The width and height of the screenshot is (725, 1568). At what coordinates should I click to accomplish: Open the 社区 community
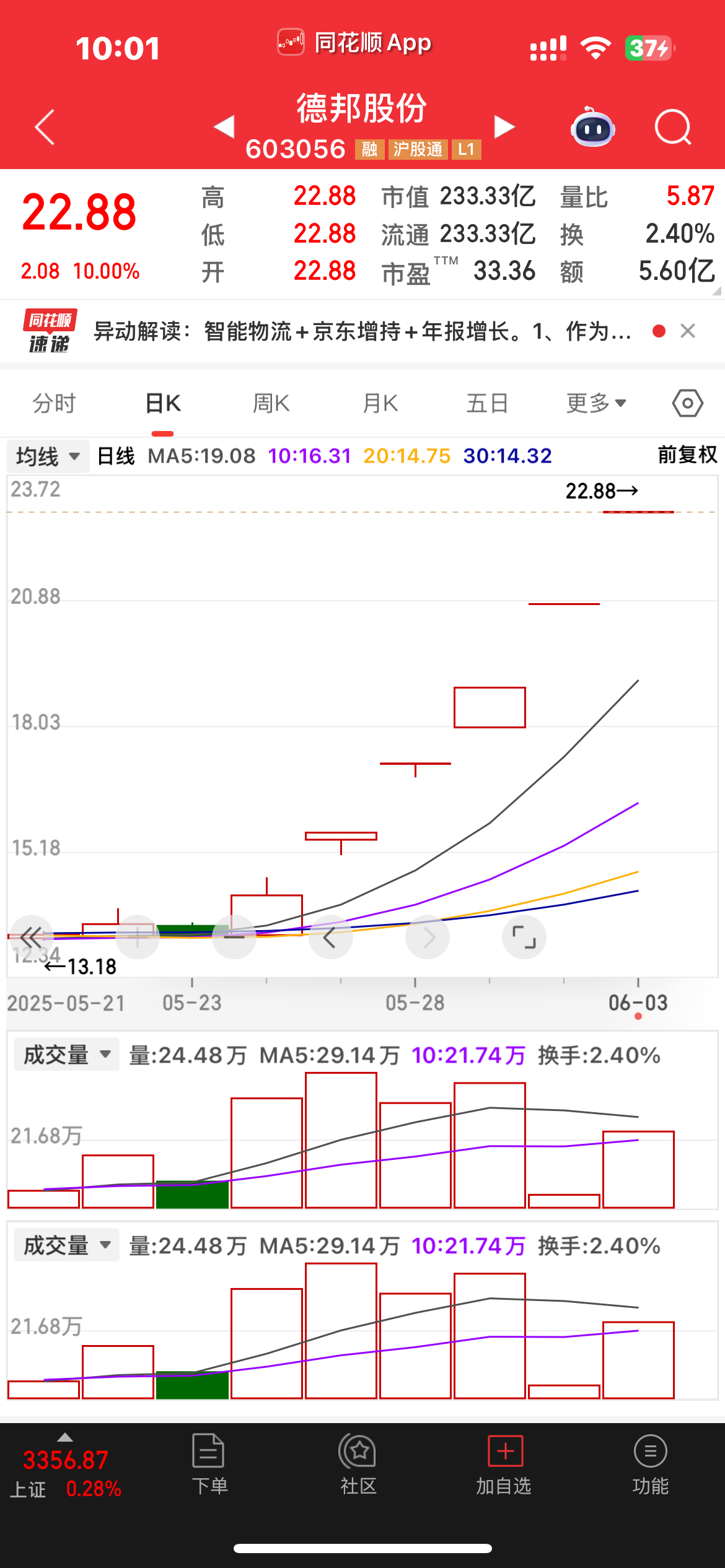pos(358,1465)
